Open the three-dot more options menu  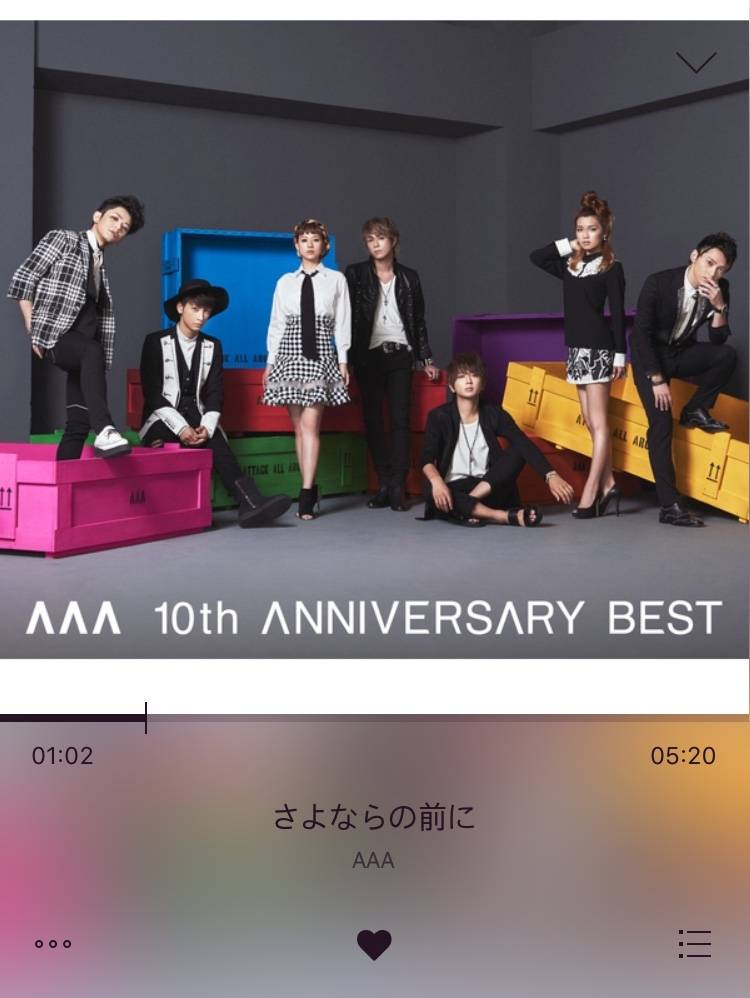pyautogui.click(x=53, y=943)
